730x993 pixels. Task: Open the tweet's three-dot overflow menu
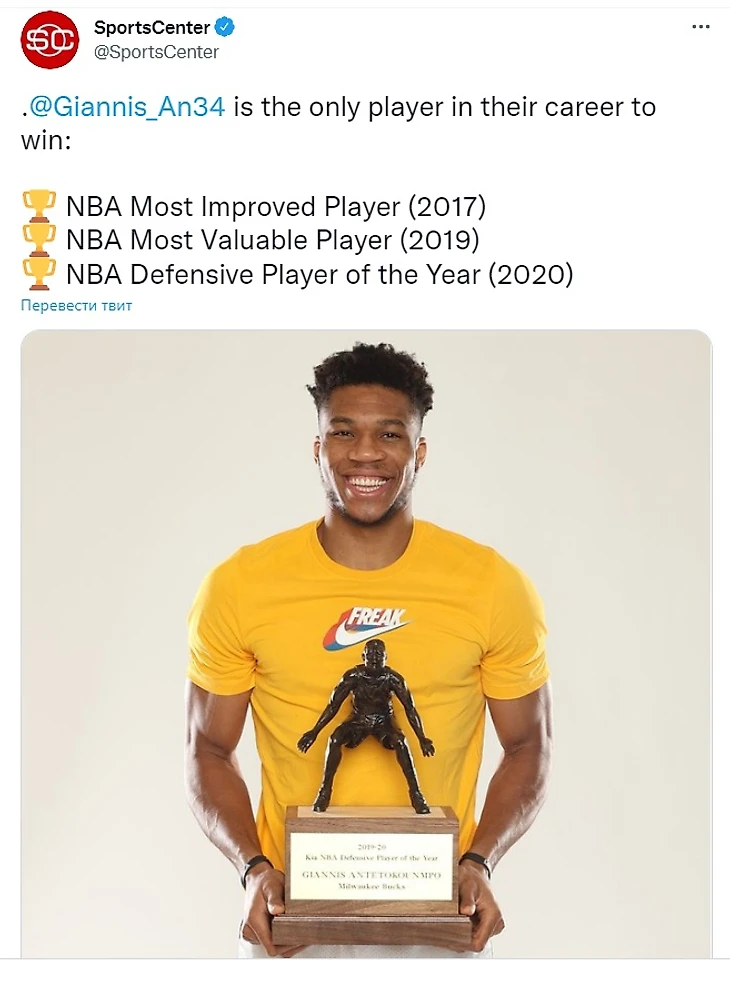tap(701, 27)
